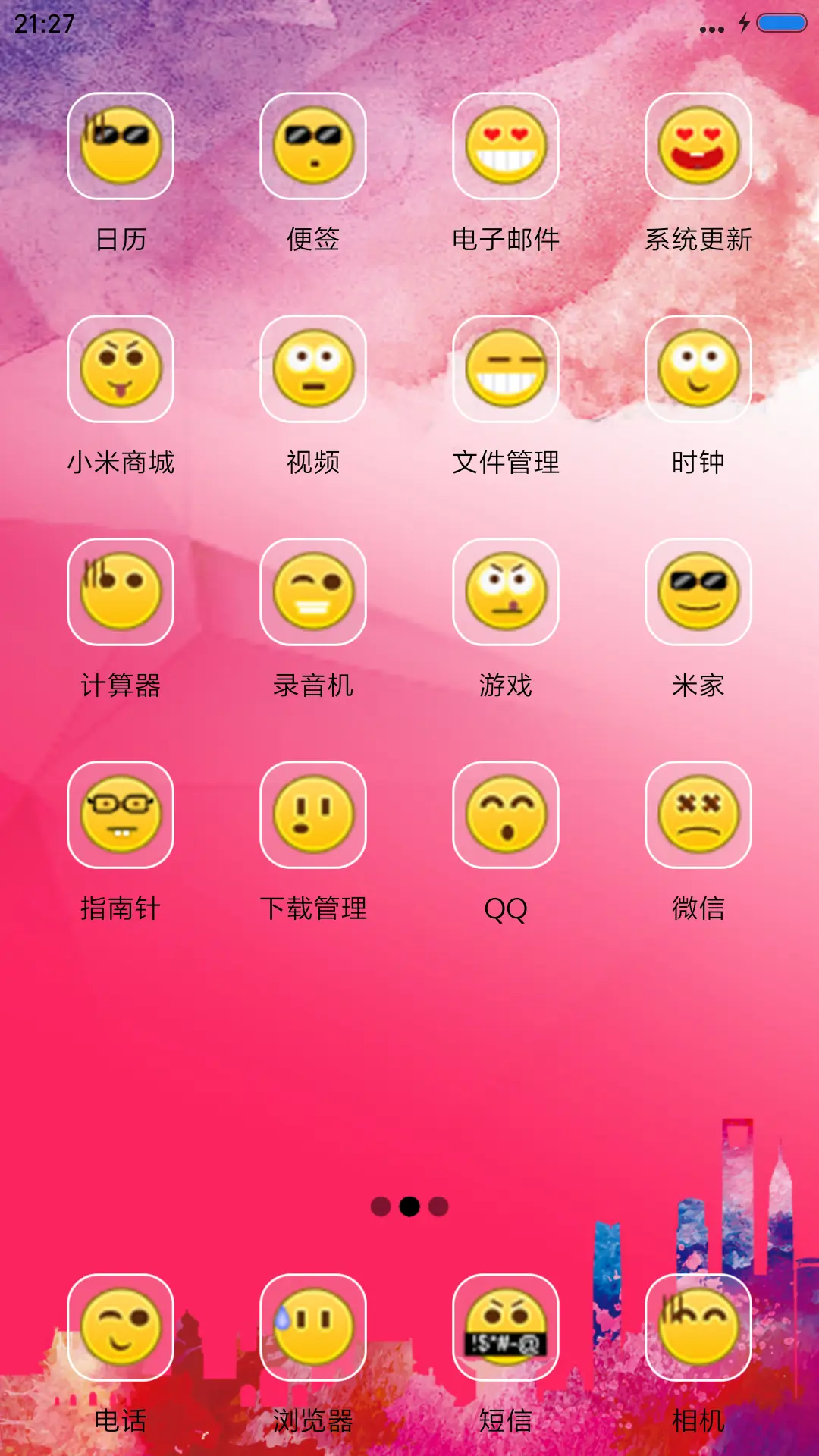The image size is (819, 1456).
Task: Open 文件管理 file manager
Action: (x=506, y=369)
